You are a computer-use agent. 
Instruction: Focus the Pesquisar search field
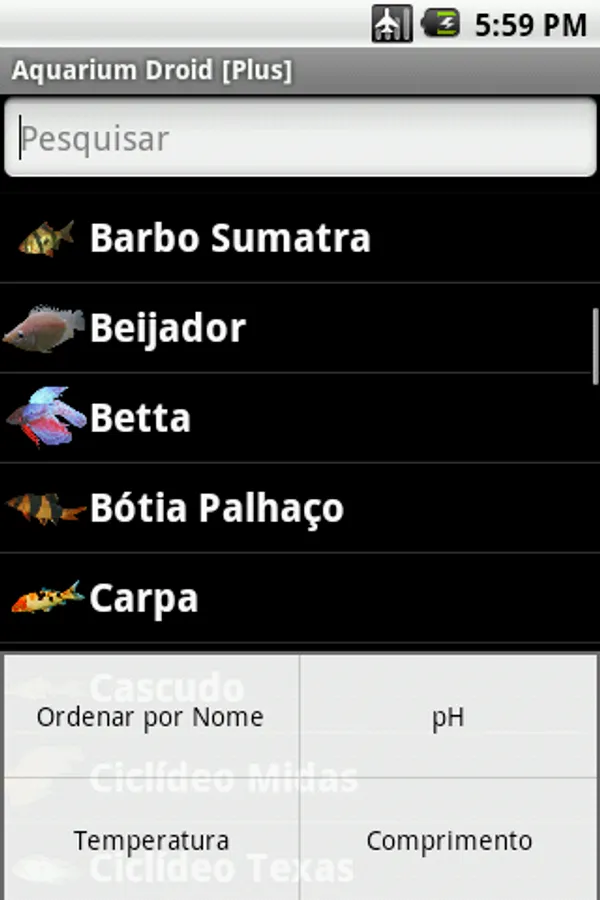(300, 138)
